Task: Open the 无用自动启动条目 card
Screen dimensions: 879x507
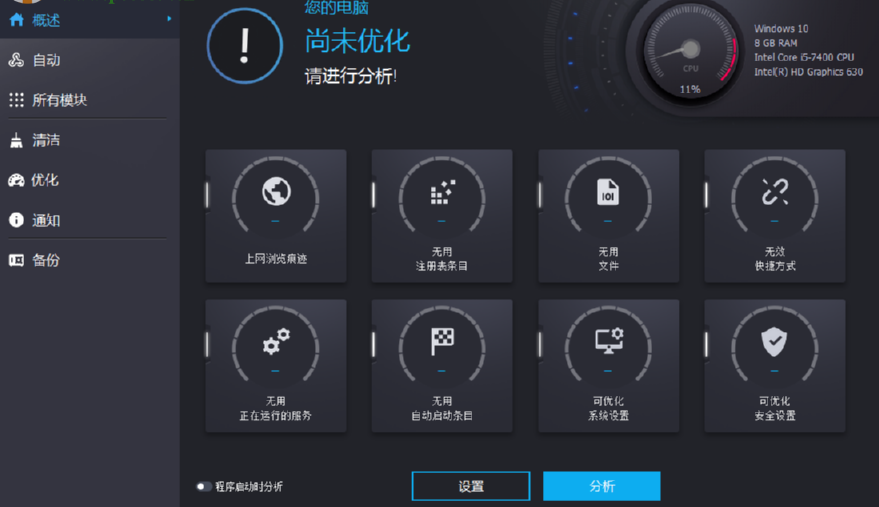Action: pyautogui.click(x=442, y=366)
